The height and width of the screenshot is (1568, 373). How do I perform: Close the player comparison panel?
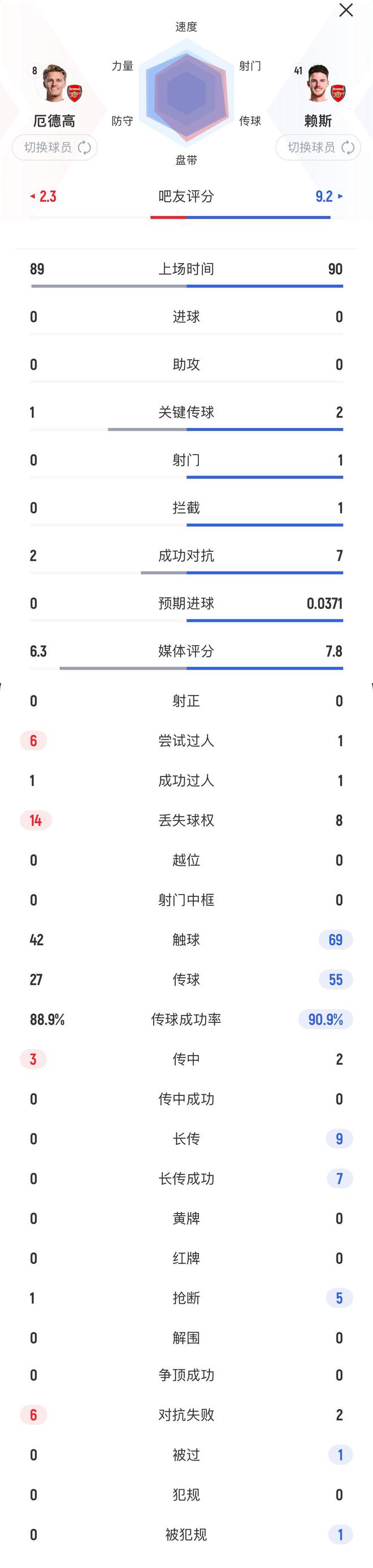coord(346,10)
